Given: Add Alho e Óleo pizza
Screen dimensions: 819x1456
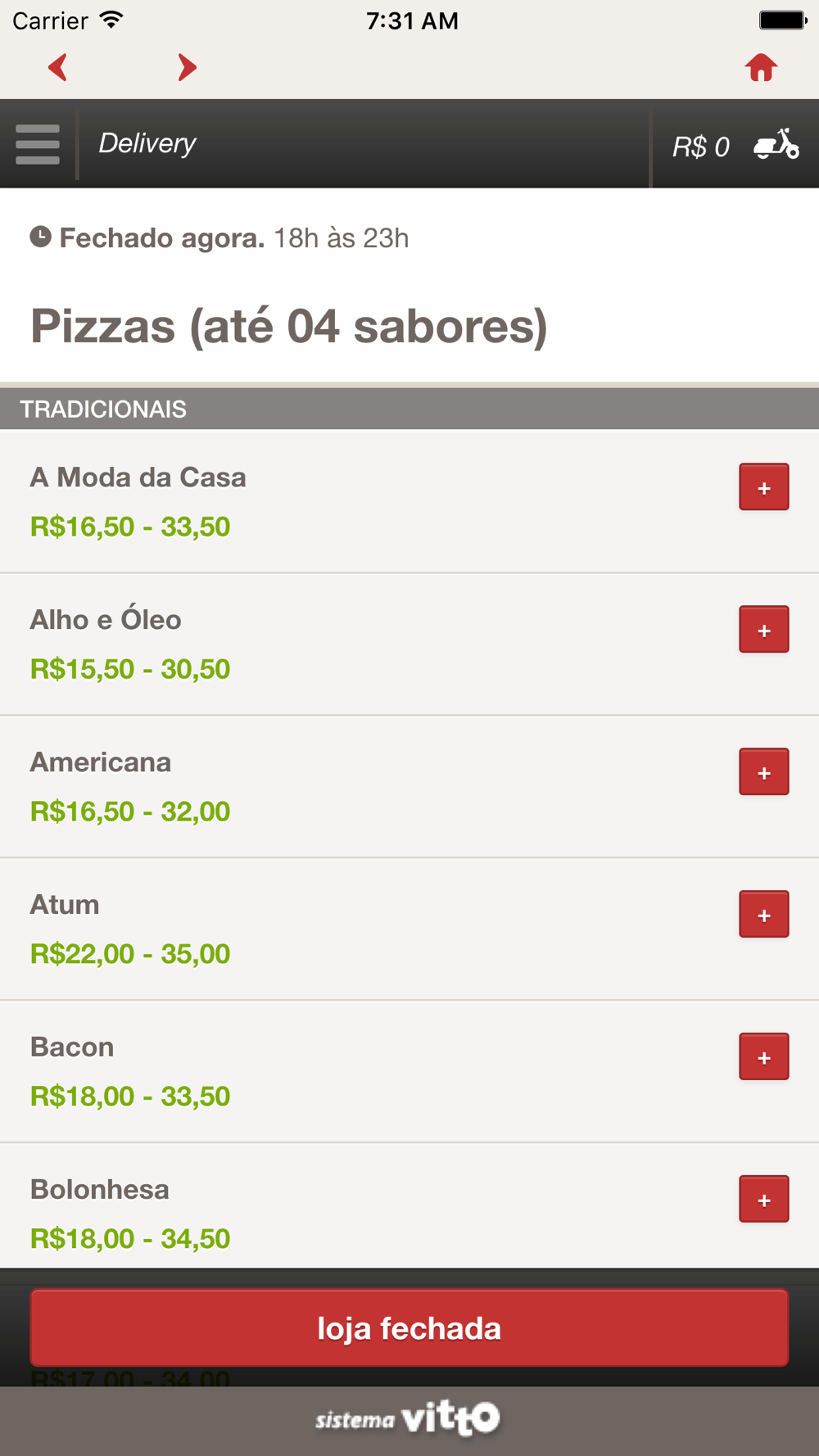Looking at the screenshot, I should tap(763, 630).
